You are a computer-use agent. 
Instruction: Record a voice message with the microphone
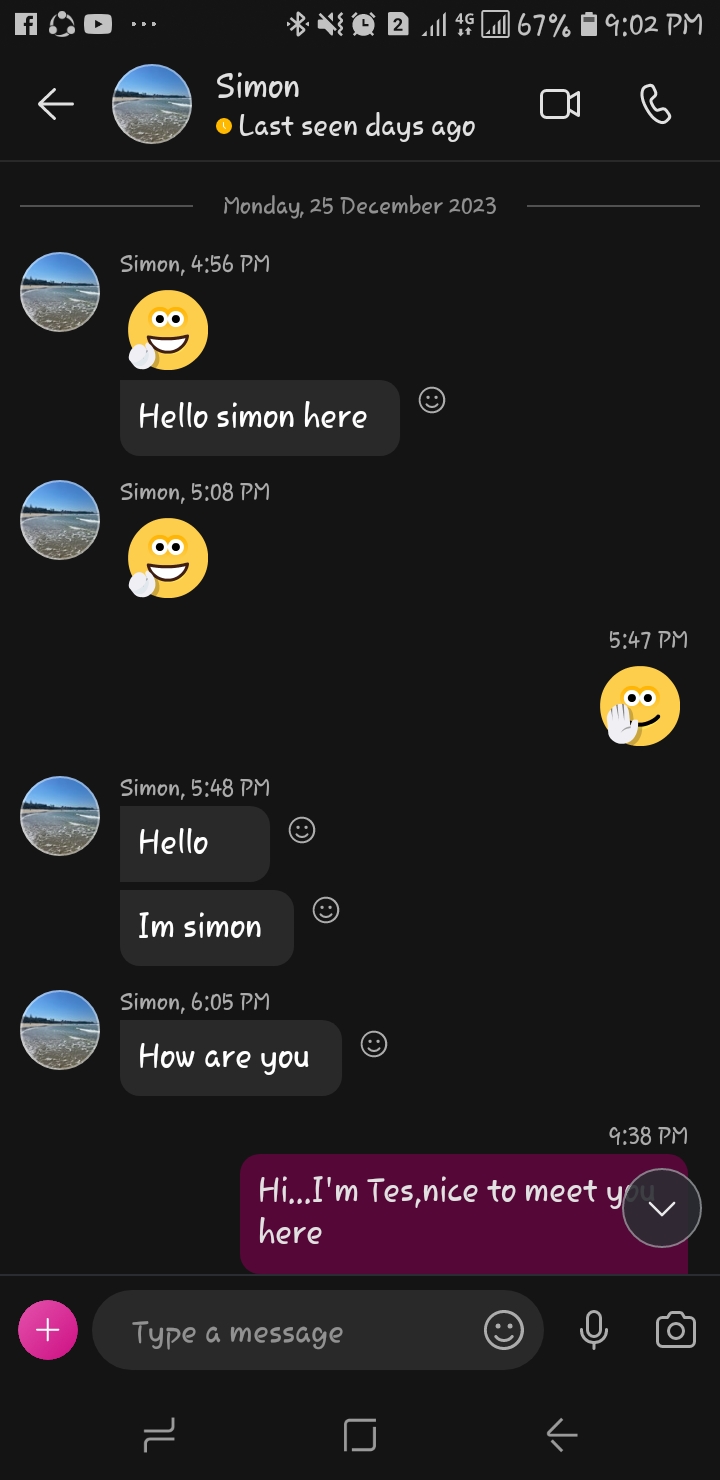594,1330
